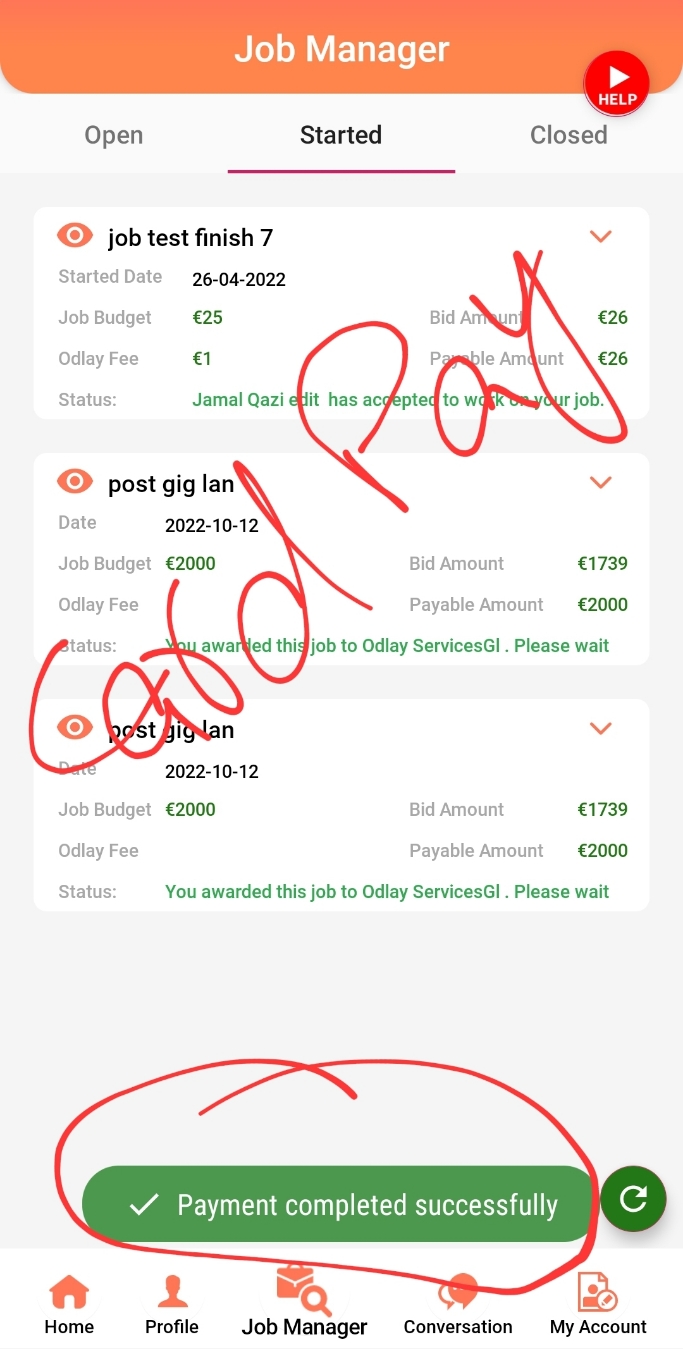Tap Job Manager in bottom navigation

tap(304, 1304)
